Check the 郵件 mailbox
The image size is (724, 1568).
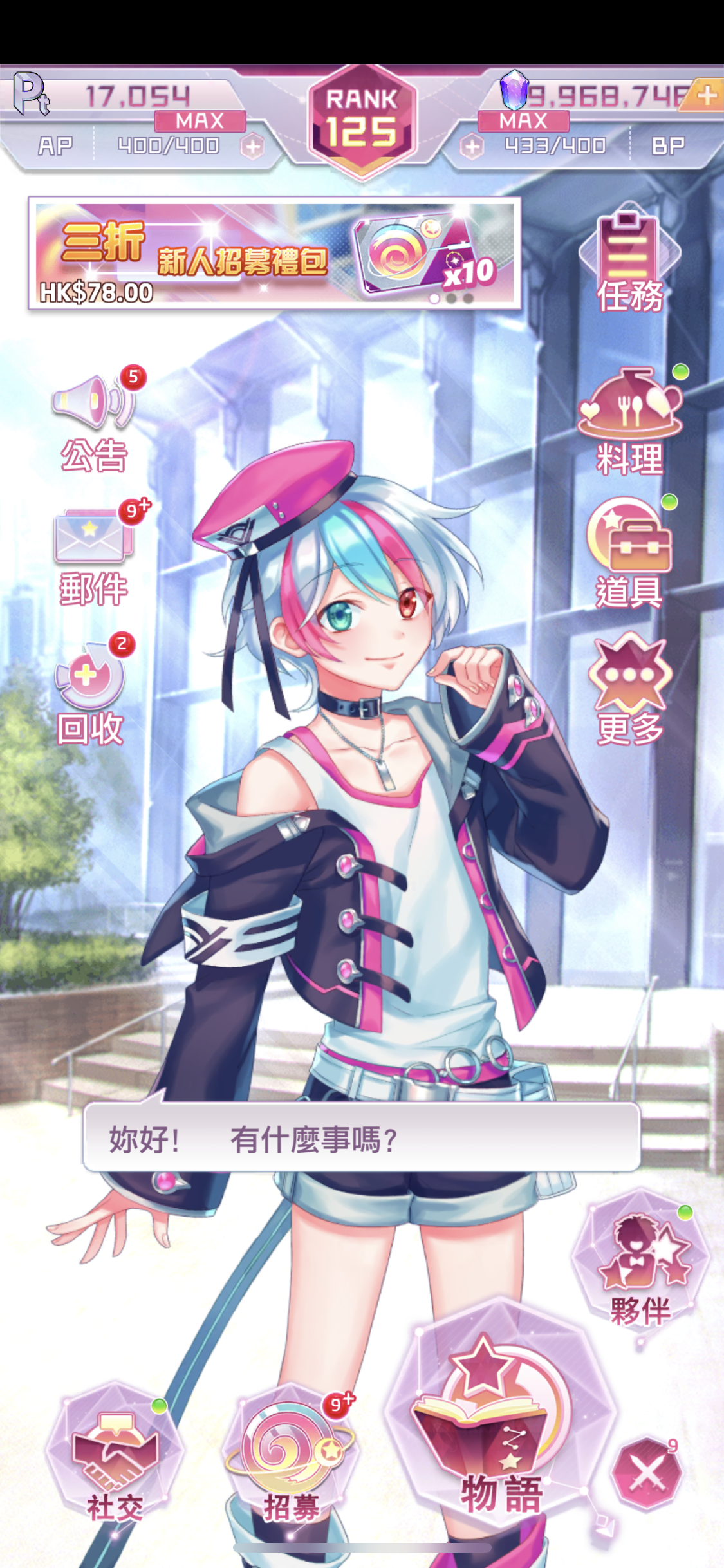tap(94, 554)
